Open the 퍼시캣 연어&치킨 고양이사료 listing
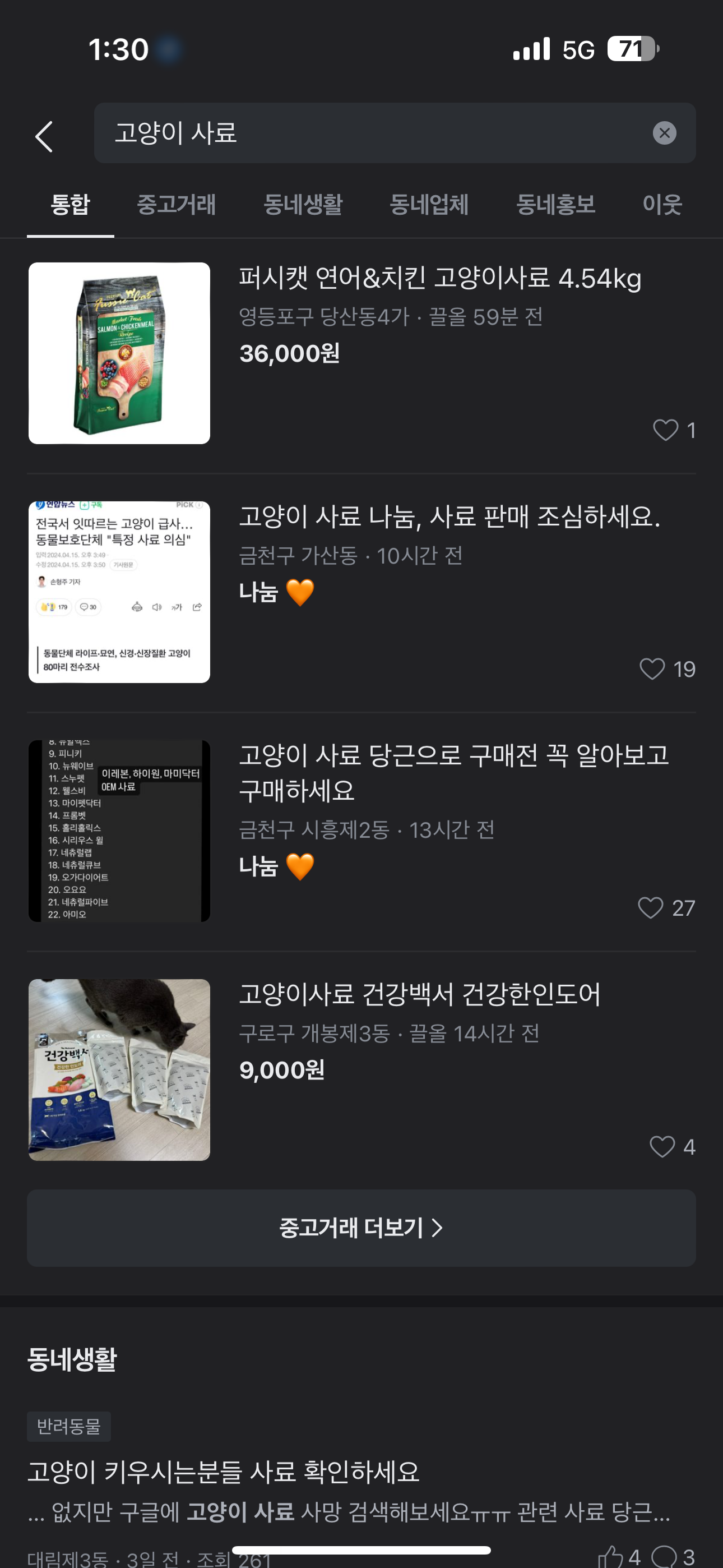 (x=361, y=353)
